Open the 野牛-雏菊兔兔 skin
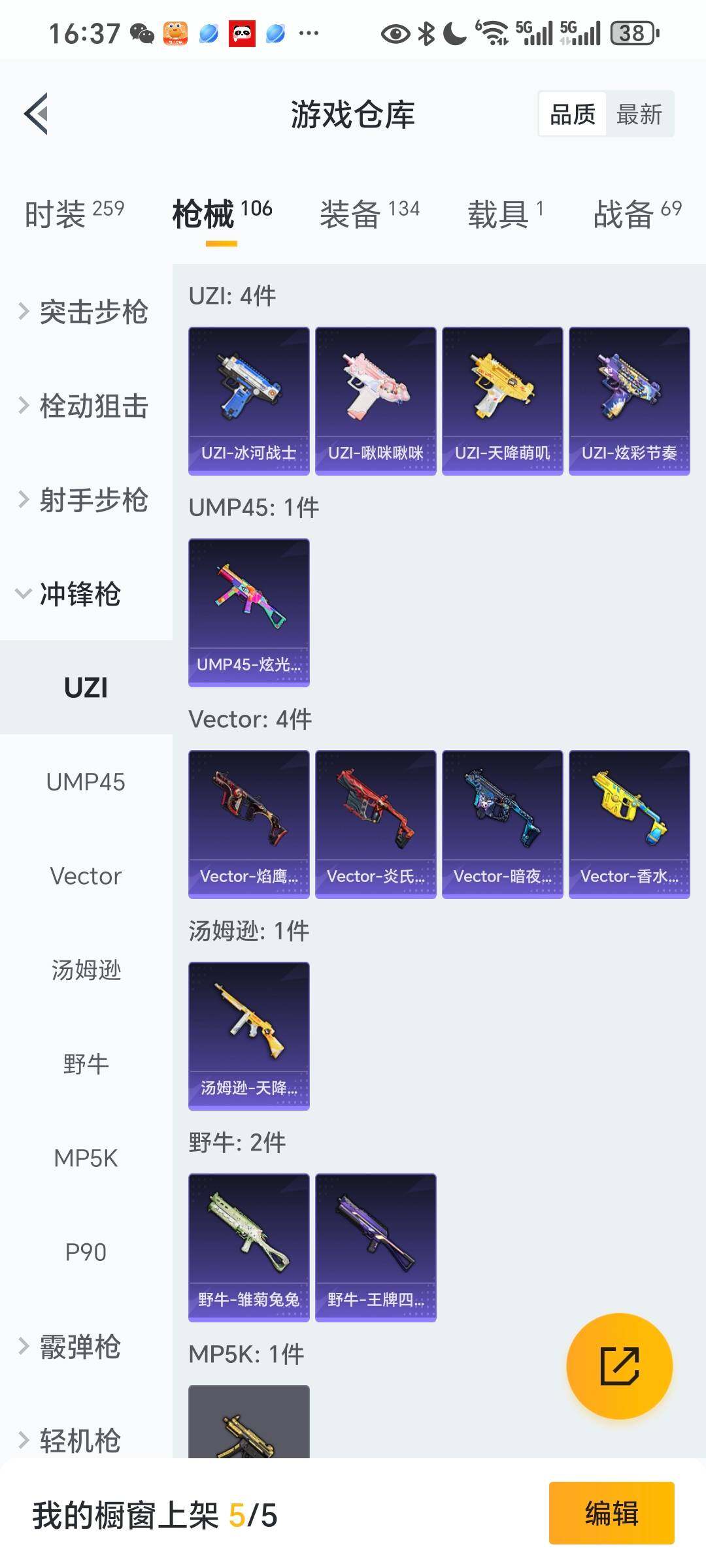The height and width of the screenshot is (1568, 706). (249, 1248)
